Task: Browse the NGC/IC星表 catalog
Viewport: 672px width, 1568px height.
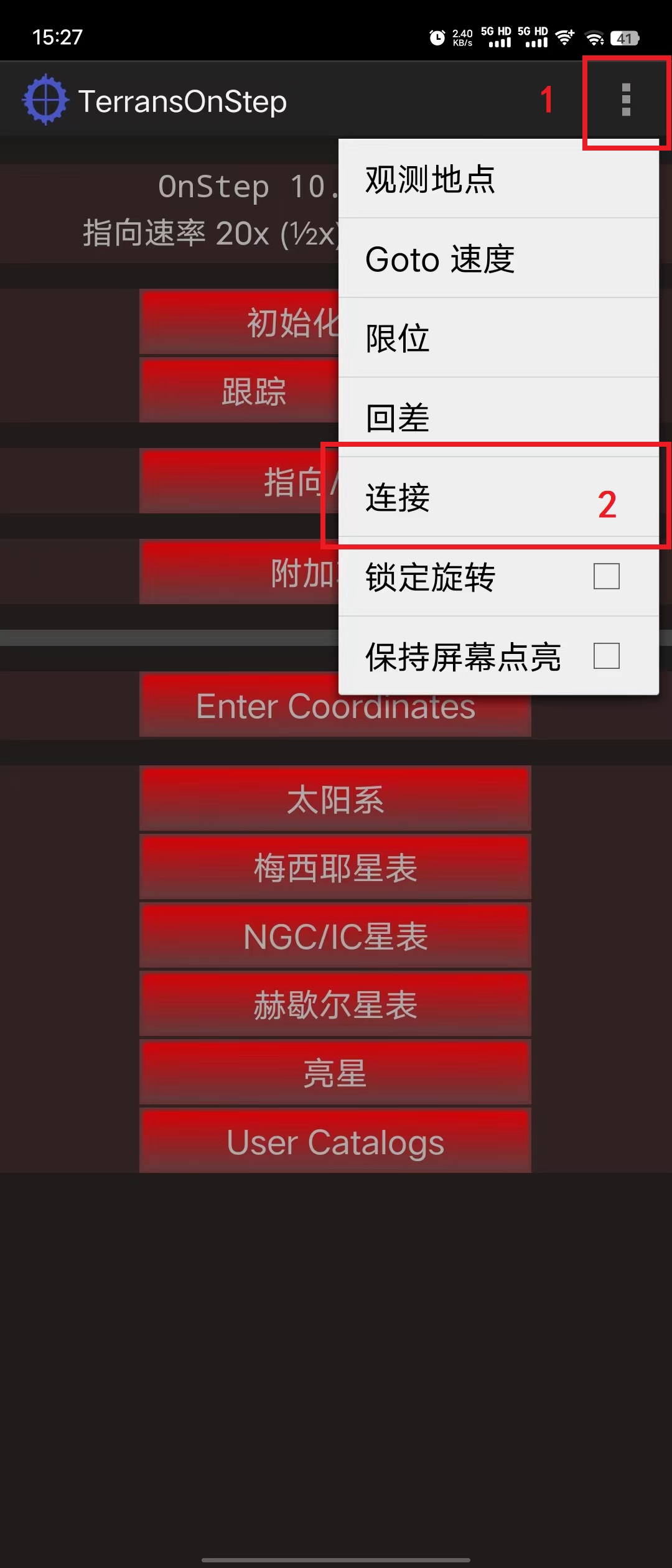Action: point(335,936)
